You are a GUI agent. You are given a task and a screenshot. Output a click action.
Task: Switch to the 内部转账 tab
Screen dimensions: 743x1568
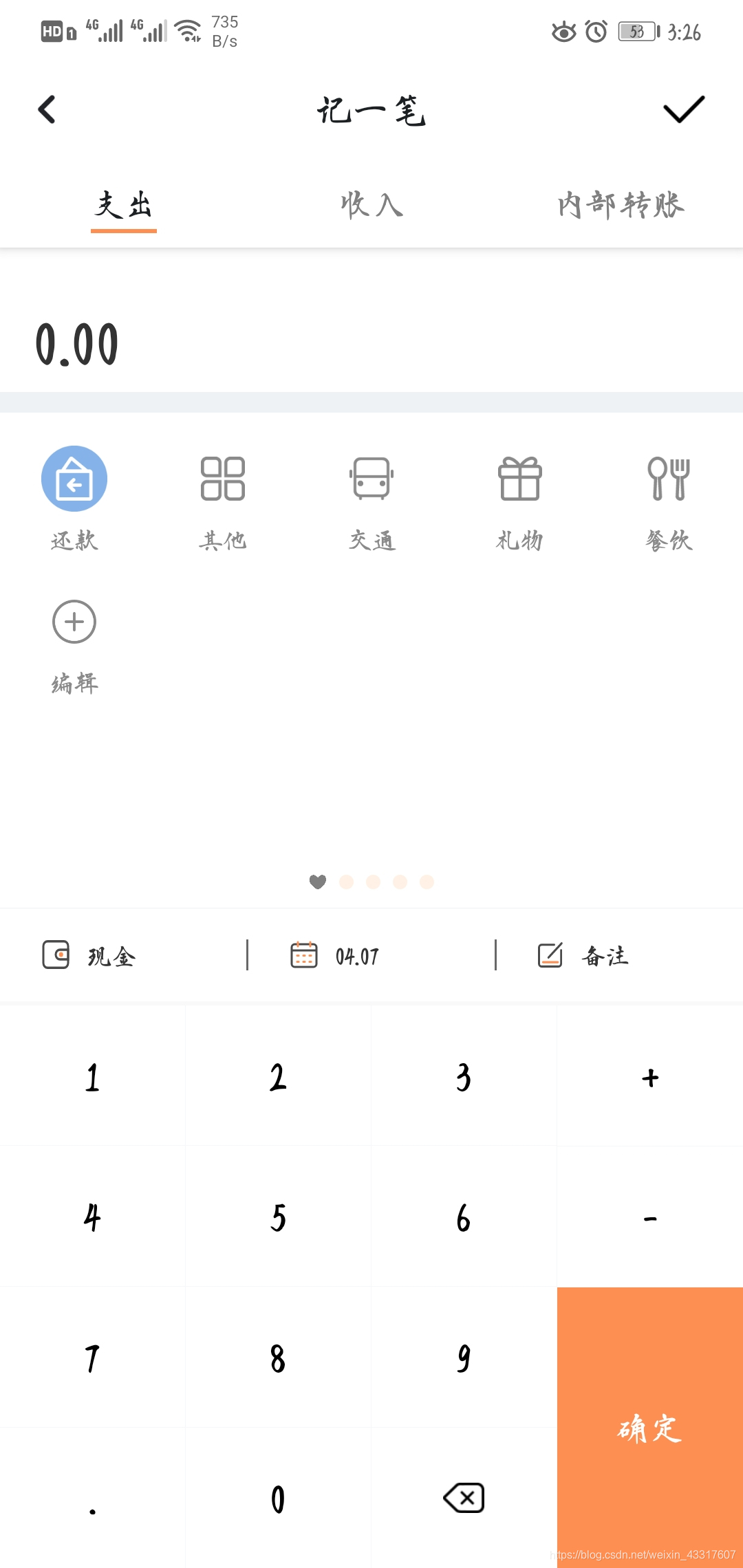pos(621,205)
